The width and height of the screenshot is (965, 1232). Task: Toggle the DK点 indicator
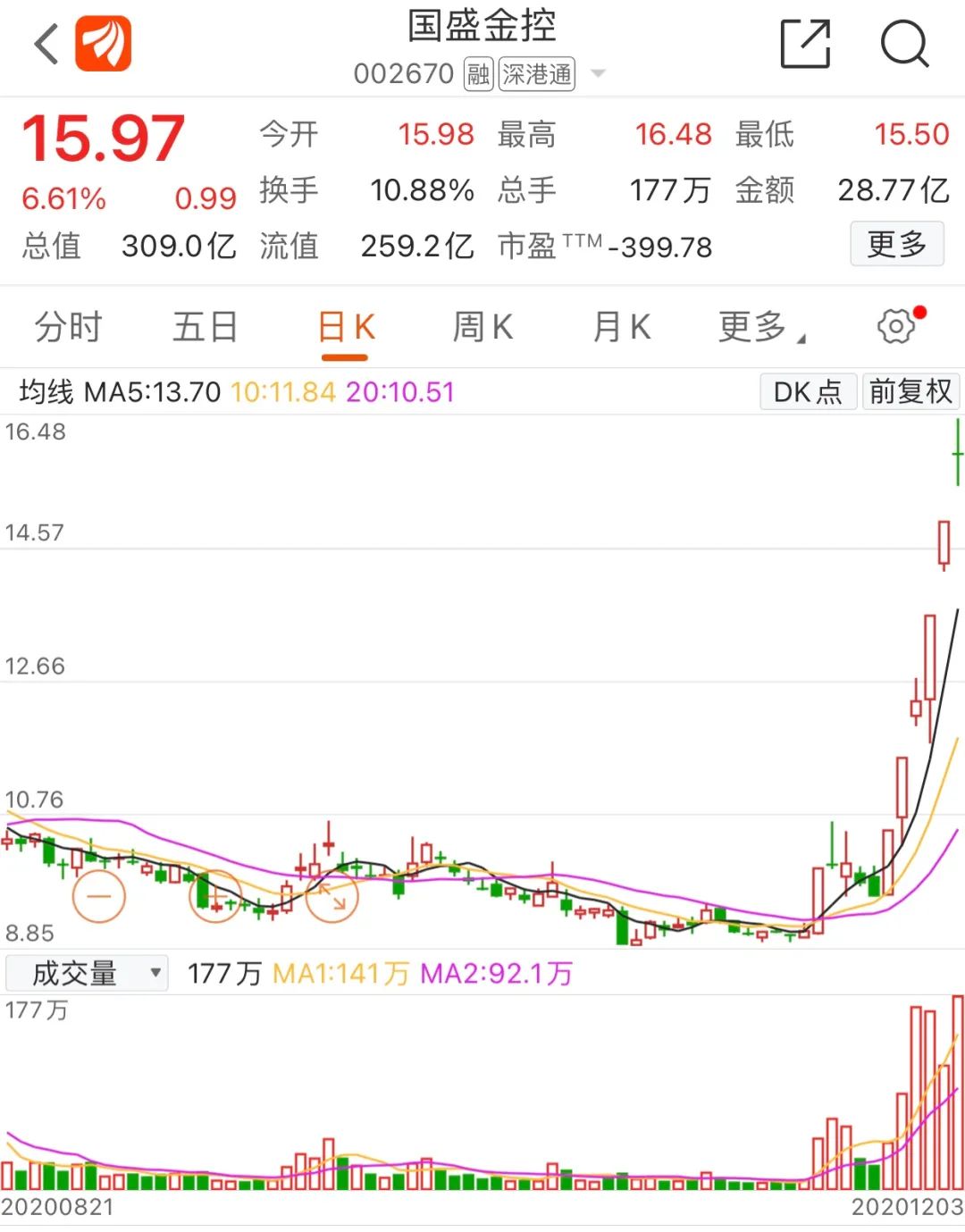[808, 391]
